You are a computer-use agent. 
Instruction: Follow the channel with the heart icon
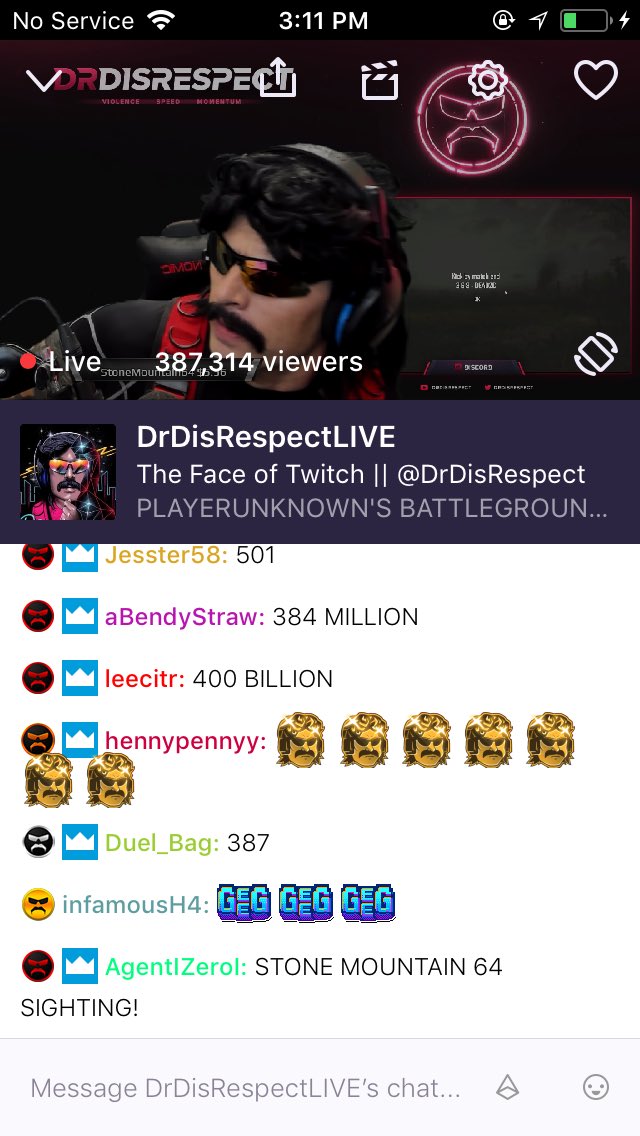[595, 80]
